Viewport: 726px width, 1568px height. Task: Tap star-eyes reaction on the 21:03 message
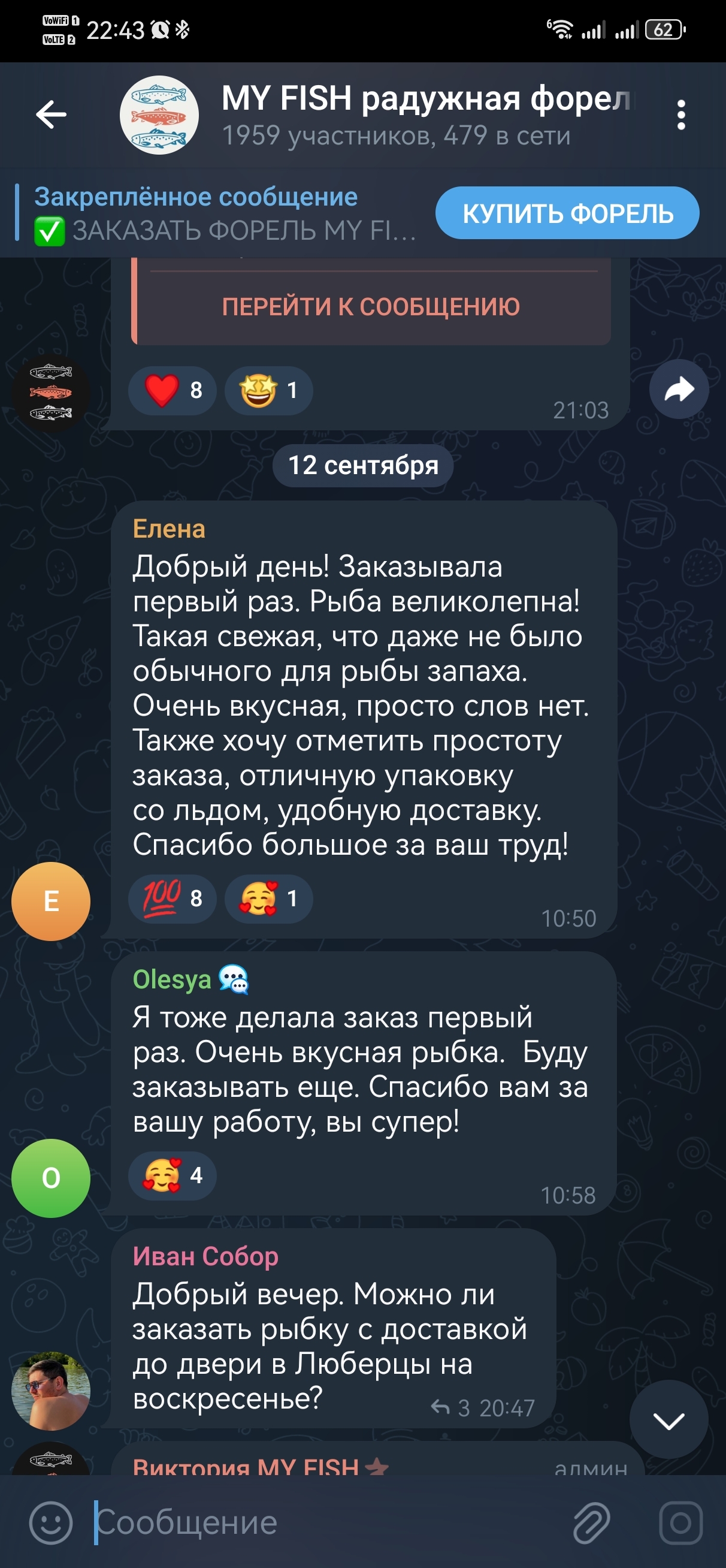coord(268,390)
